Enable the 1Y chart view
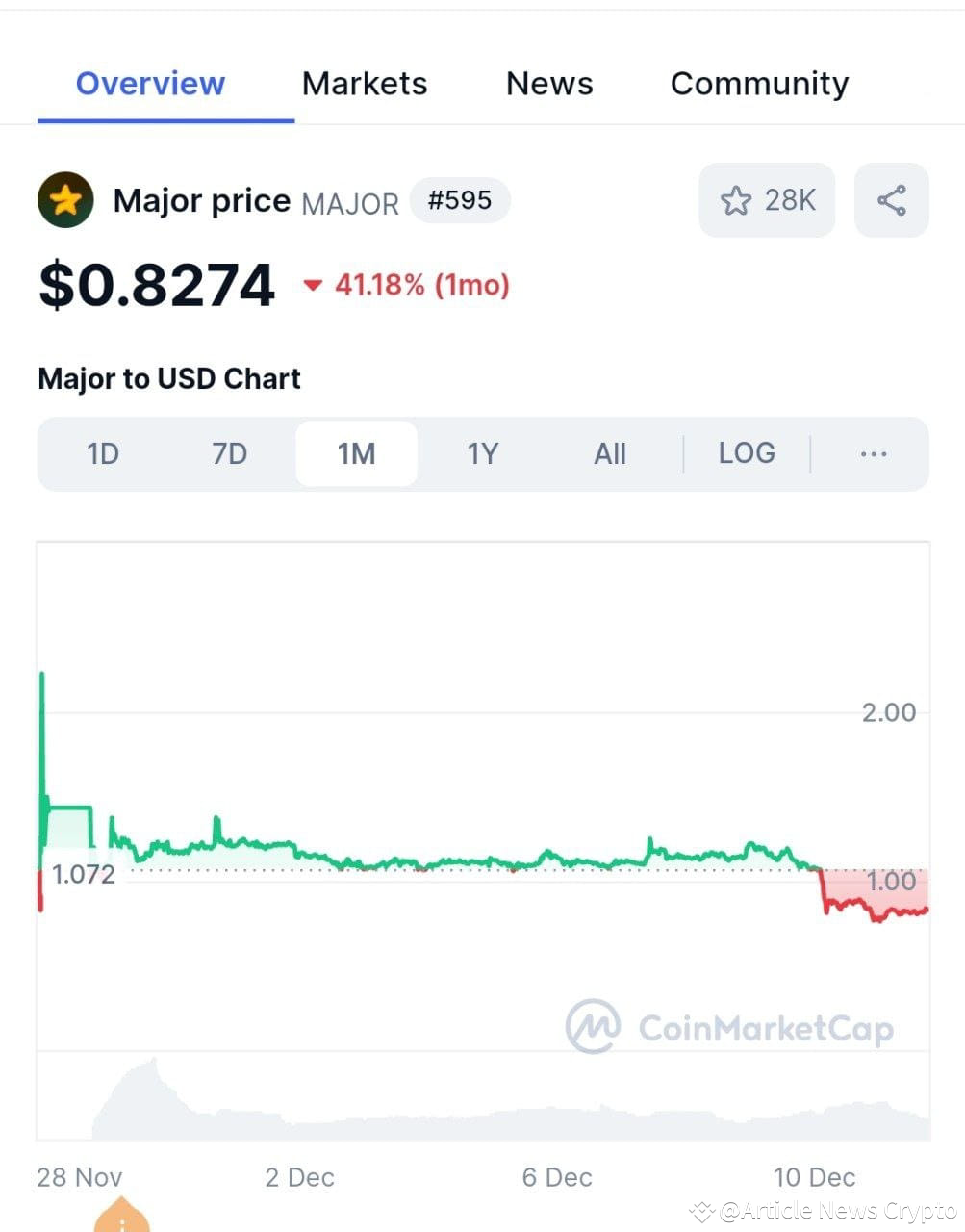Viewport: 965px width, 1232px height. tap(483, 453)
